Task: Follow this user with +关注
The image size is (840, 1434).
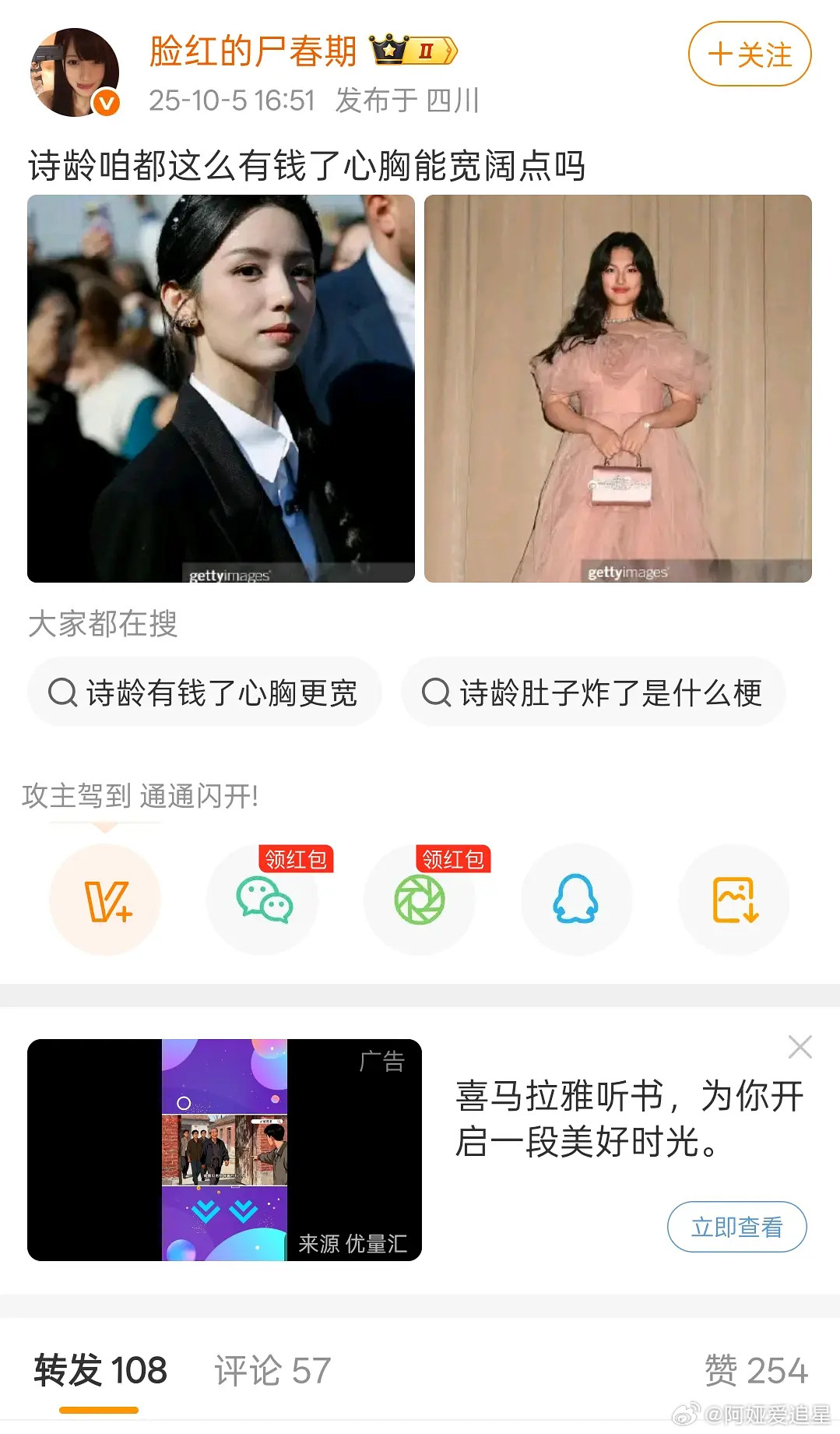Action: click(x=749, y=55)
